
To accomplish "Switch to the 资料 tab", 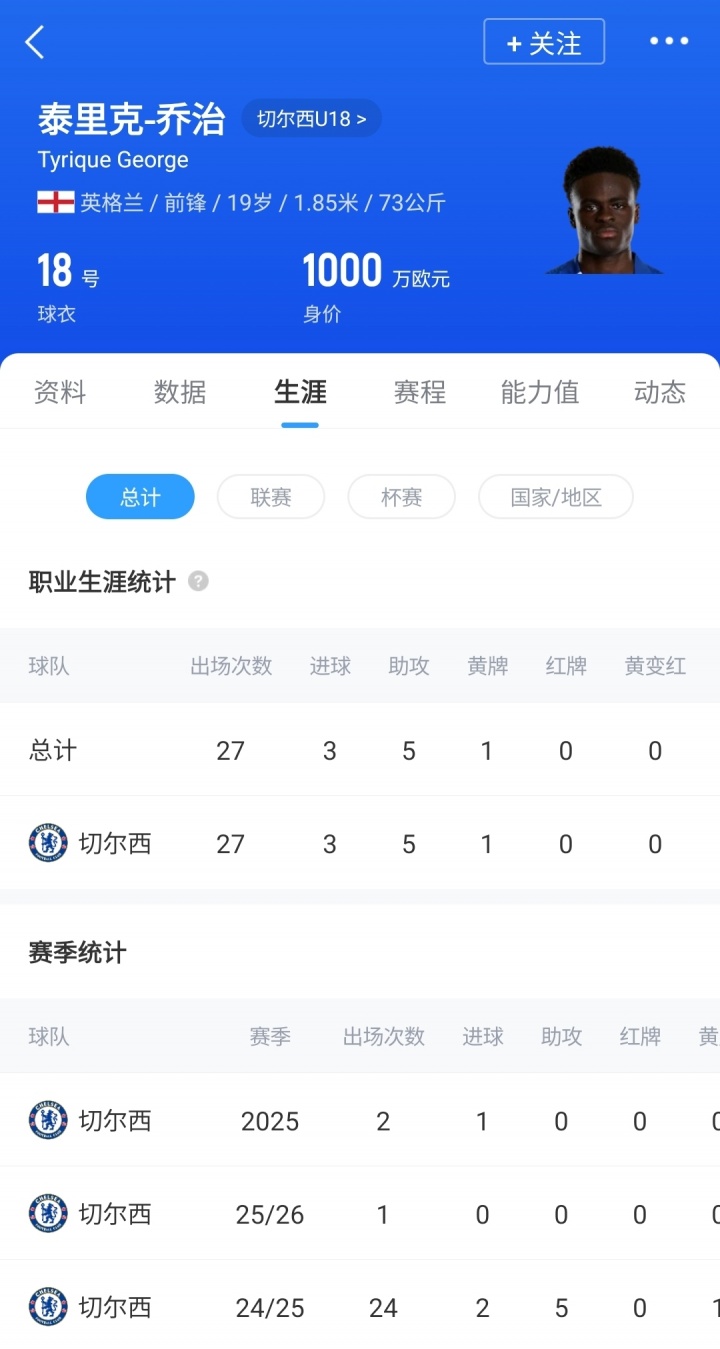I will click(x=60, y=392).
